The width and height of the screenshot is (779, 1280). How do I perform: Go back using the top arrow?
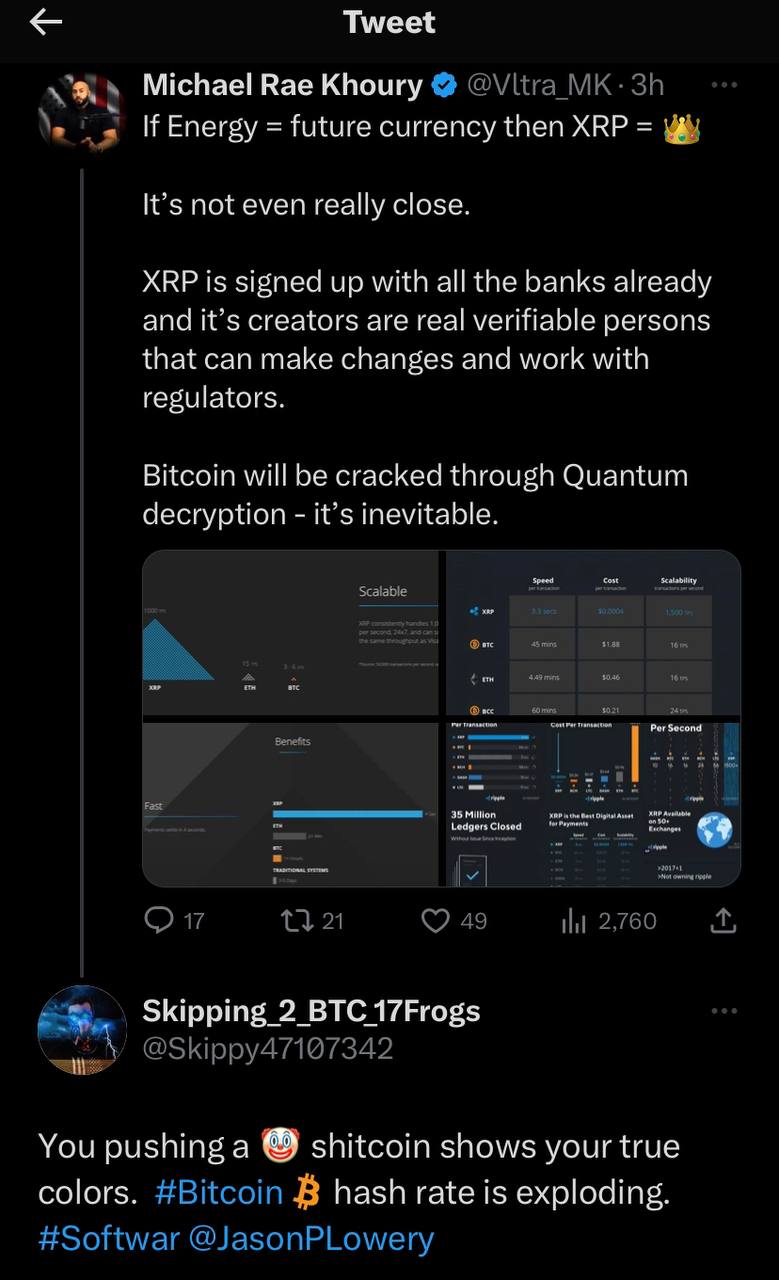coord(46,23)
